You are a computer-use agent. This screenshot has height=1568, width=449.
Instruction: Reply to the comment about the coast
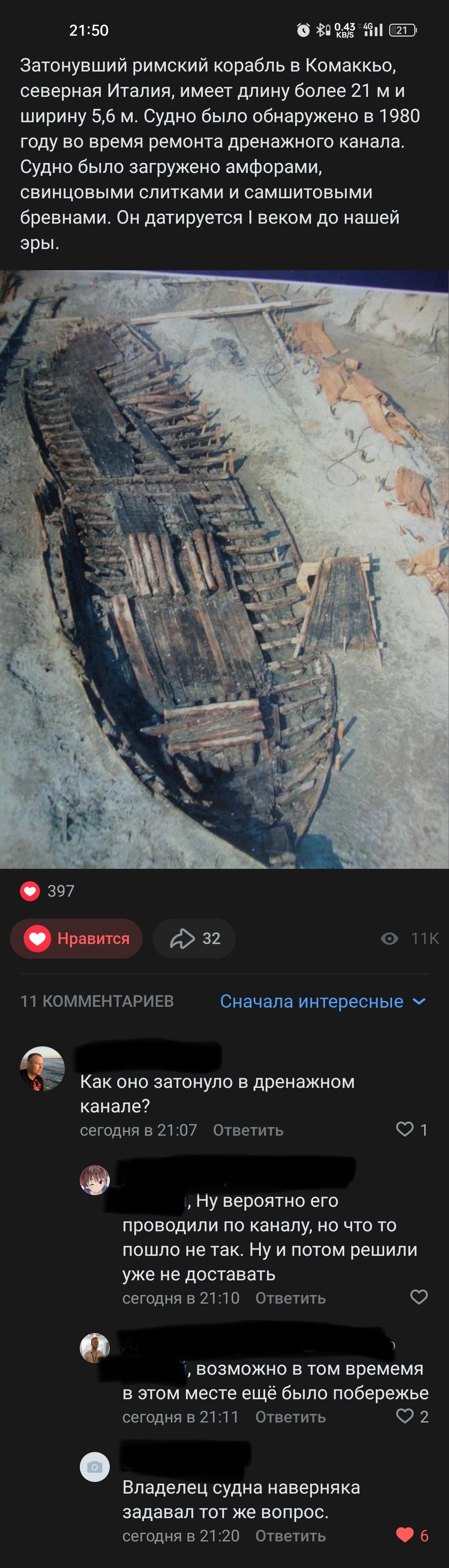coord(290,1417)
